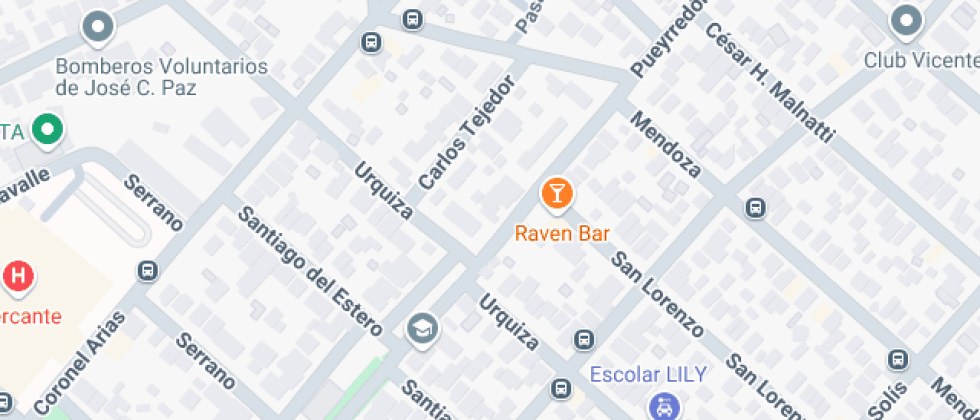Image resolution: width=980 pixels, height=420 pixels.
Task: Select the bus stop on Coronel Arias
Action: coord(148,271)
